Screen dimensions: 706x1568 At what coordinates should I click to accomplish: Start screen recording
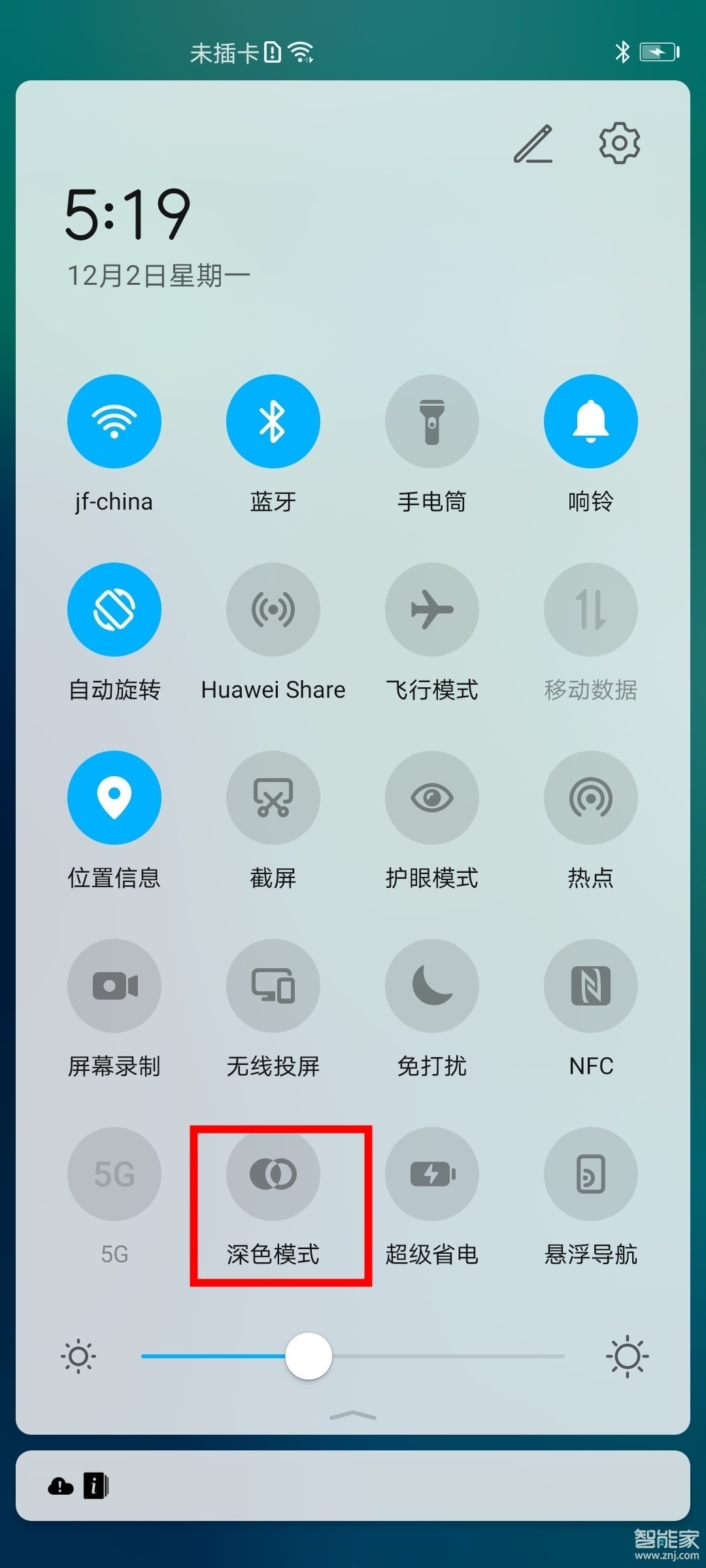coord(114,985)
